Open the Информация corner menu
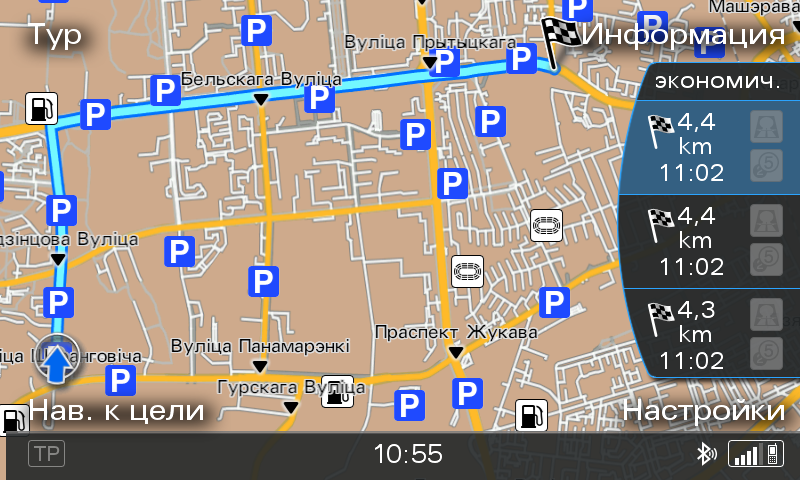 point(683,34)
